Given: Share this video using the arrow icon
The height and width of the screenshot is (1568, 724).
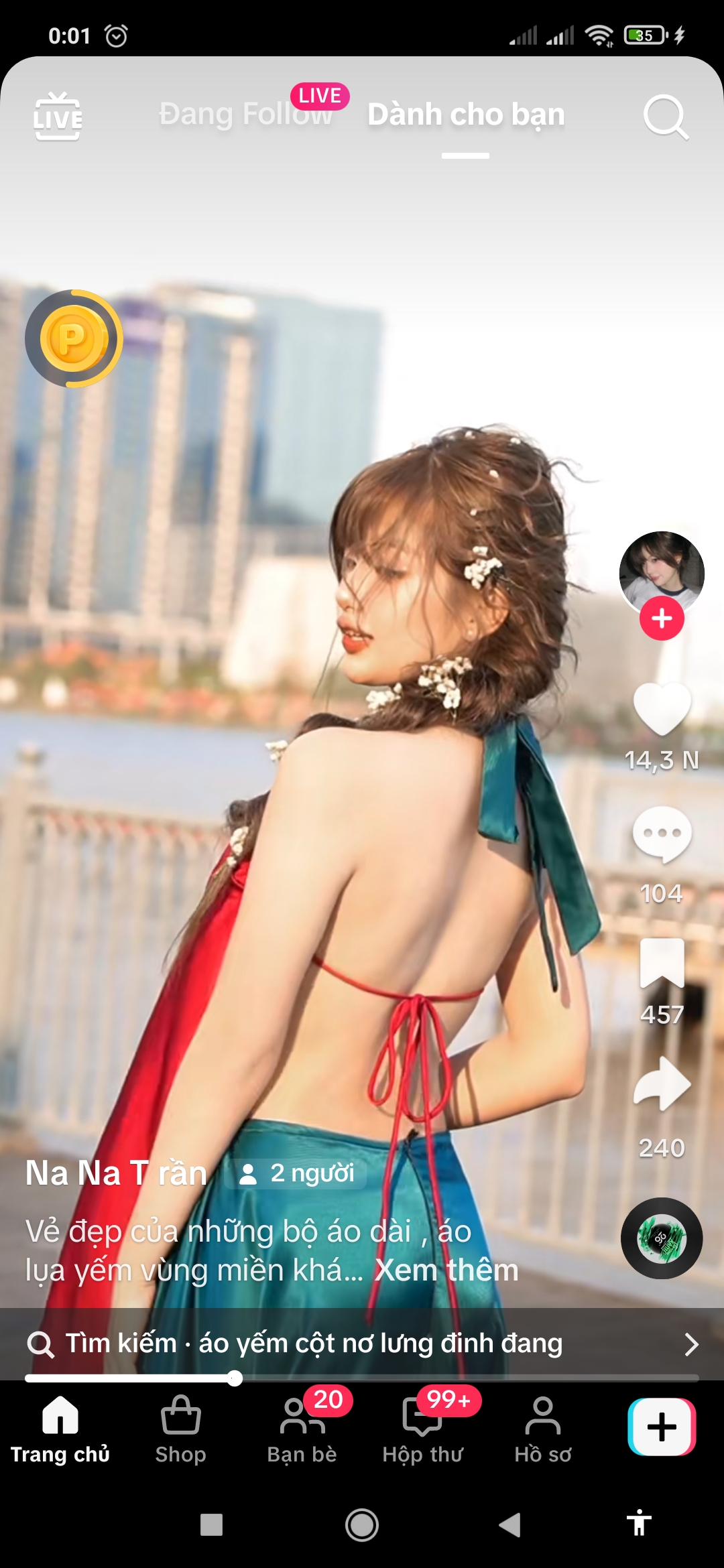Looking at the screenshot, I should point(662,1084).
